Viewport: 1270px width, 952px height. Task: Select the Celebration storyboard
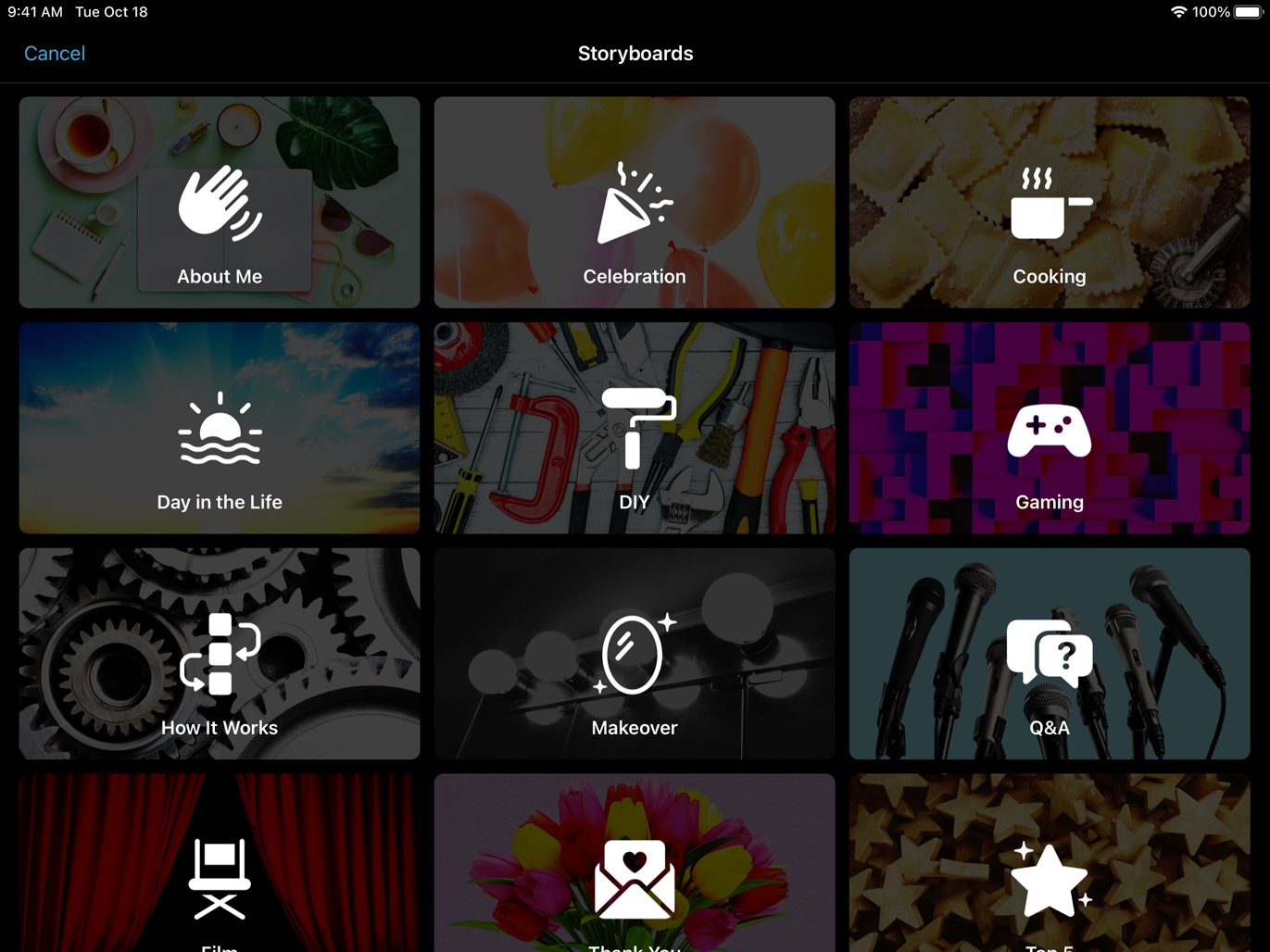(x=635, y=203)
